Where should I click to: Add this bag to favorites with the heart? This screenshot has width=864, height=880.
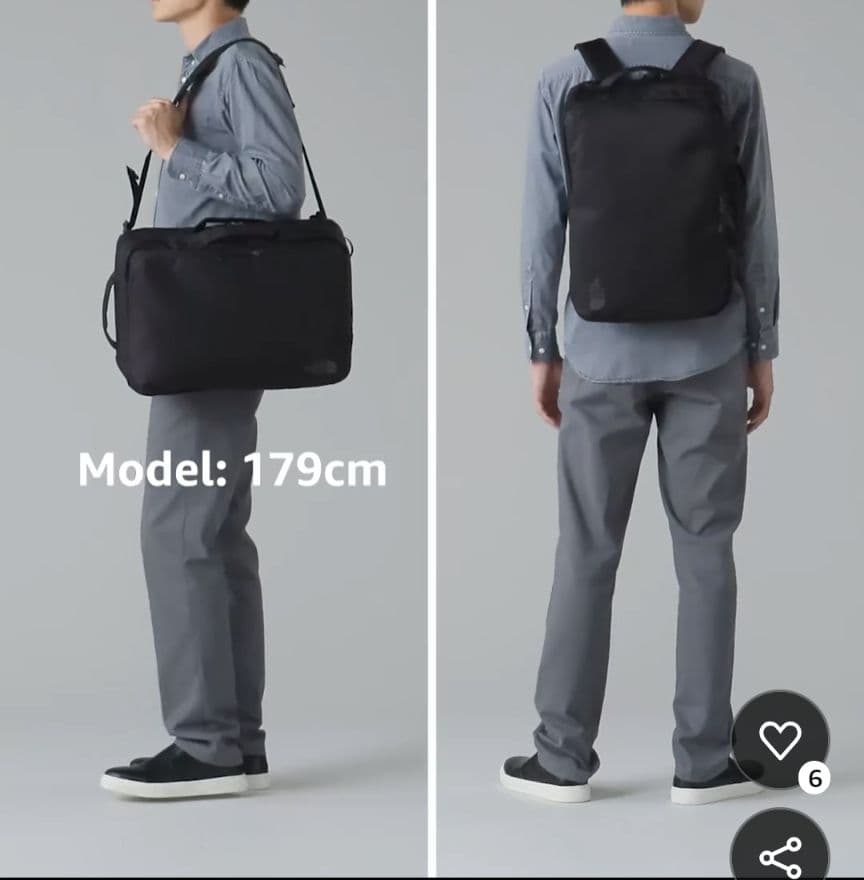coord(780,740)
